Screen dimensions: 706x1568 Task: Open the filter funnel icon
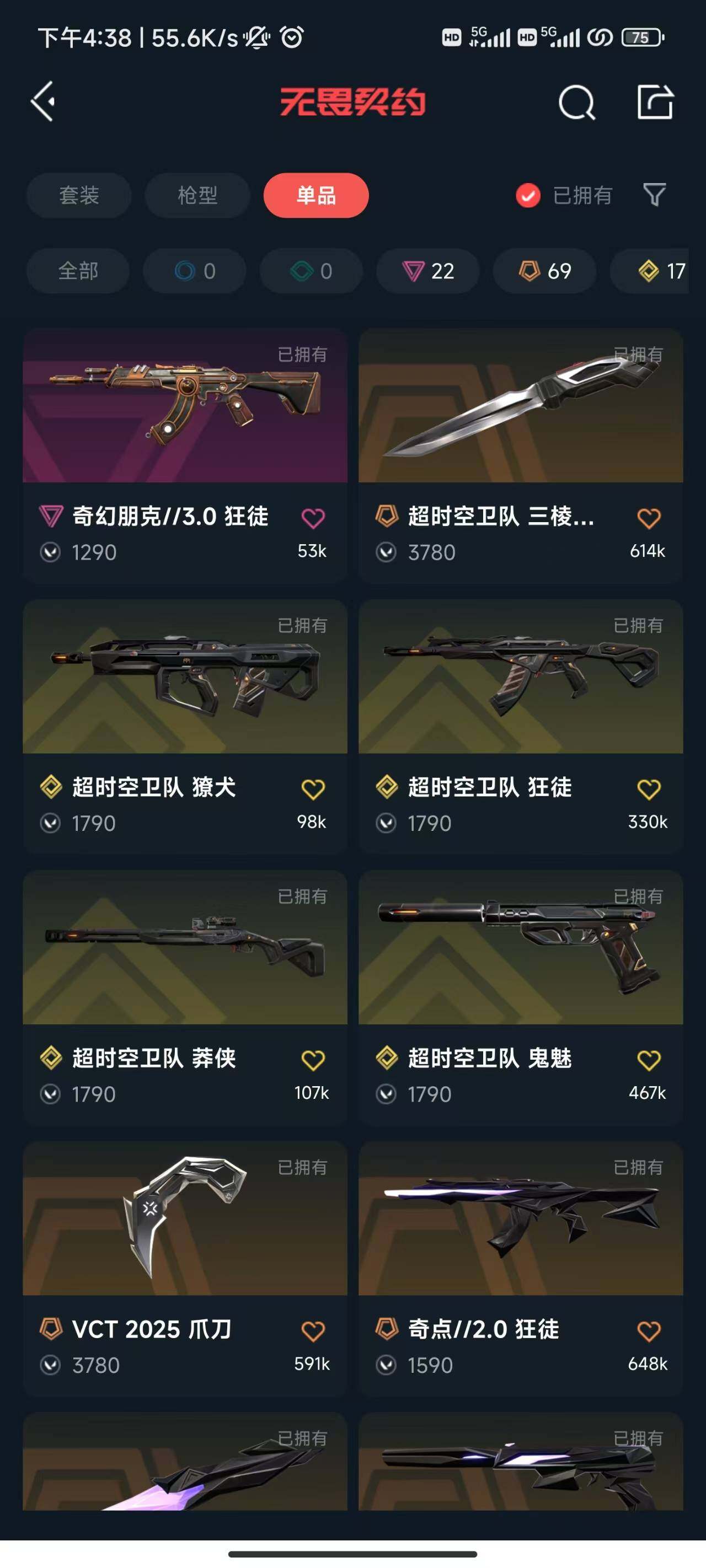tap(653, 195)
